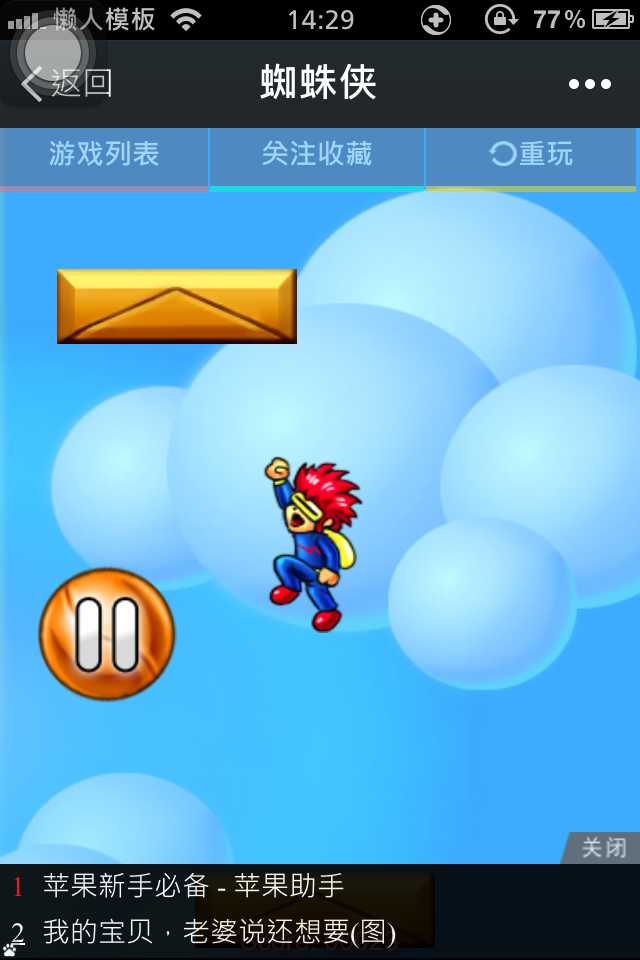Open the 游戏列表 game list tab
This screenshot has height=960, width=640.
click(x=104, y=154)
